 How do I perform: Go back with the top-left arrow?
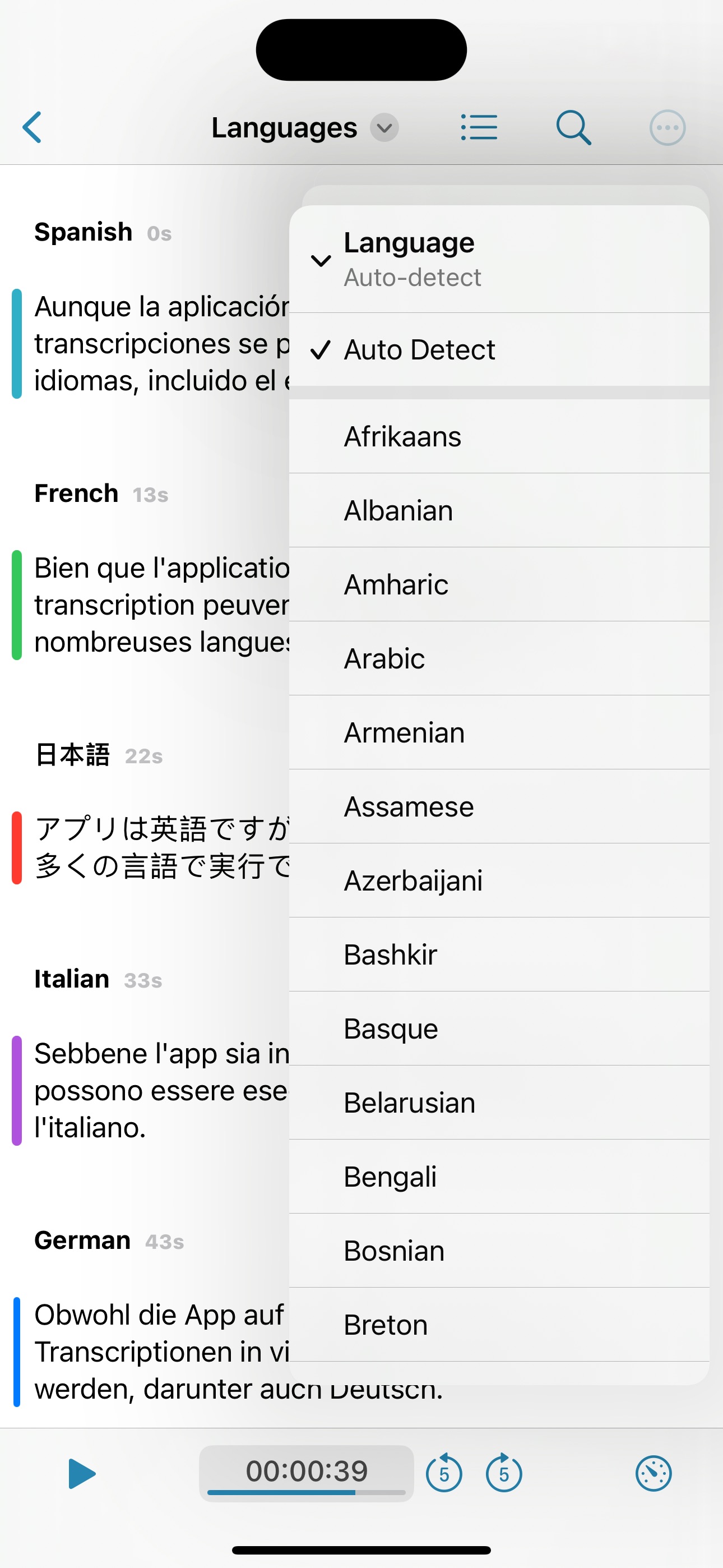[33, 127]
